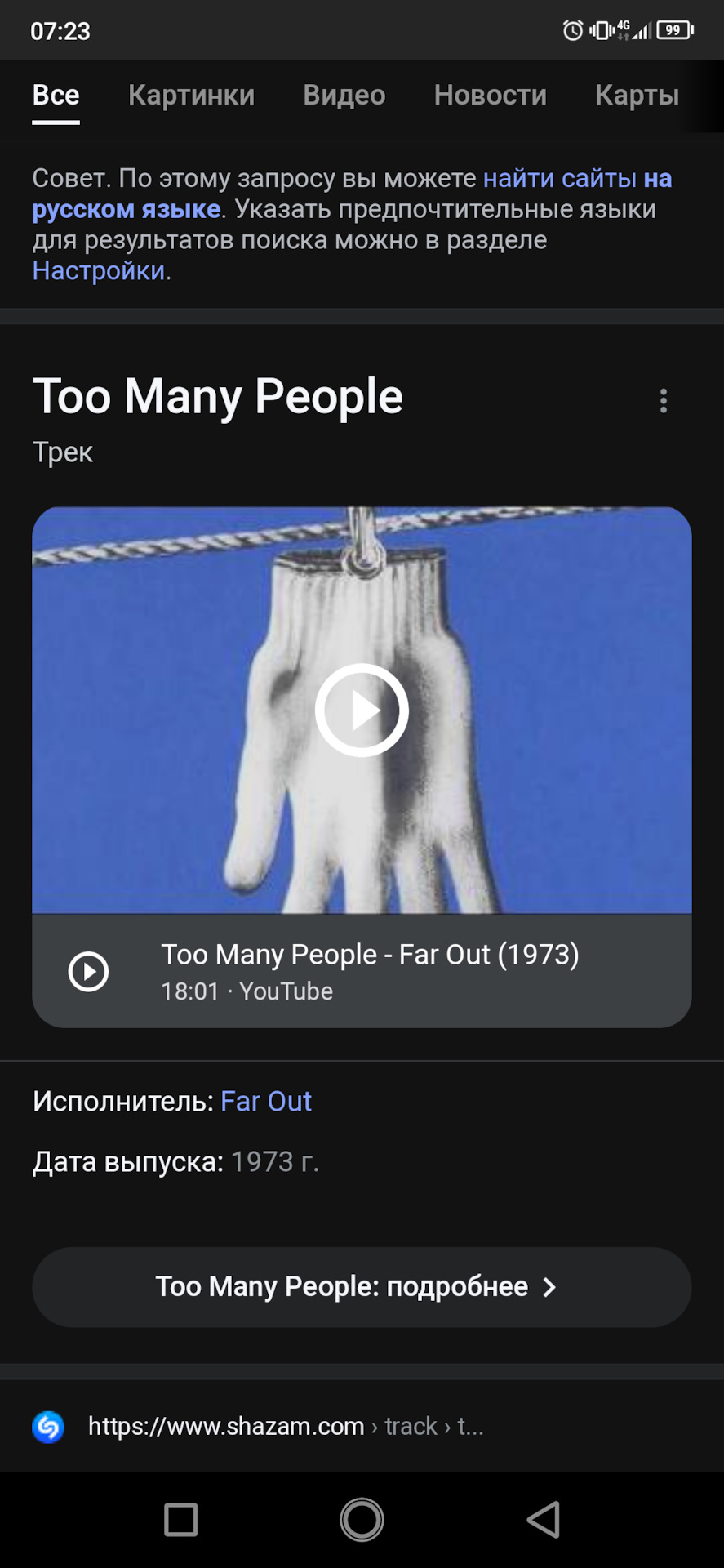Viewport: 724px width, 1568px height.
Task: Open the Far Out artist link
Action: pos(266,1102)
